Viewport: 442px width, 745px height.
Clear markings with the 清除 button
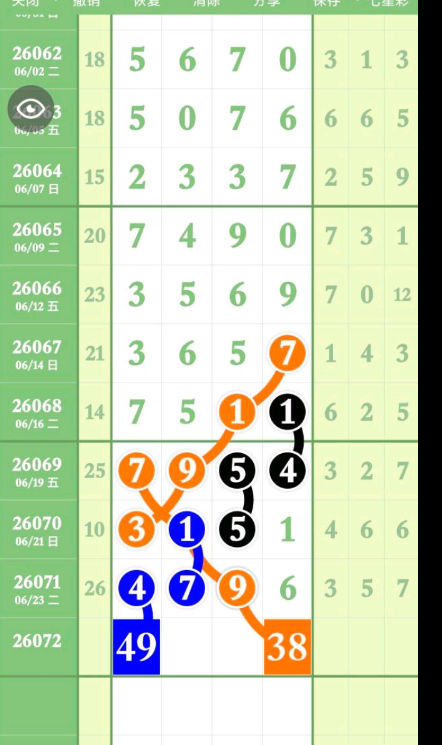point(206,3)
